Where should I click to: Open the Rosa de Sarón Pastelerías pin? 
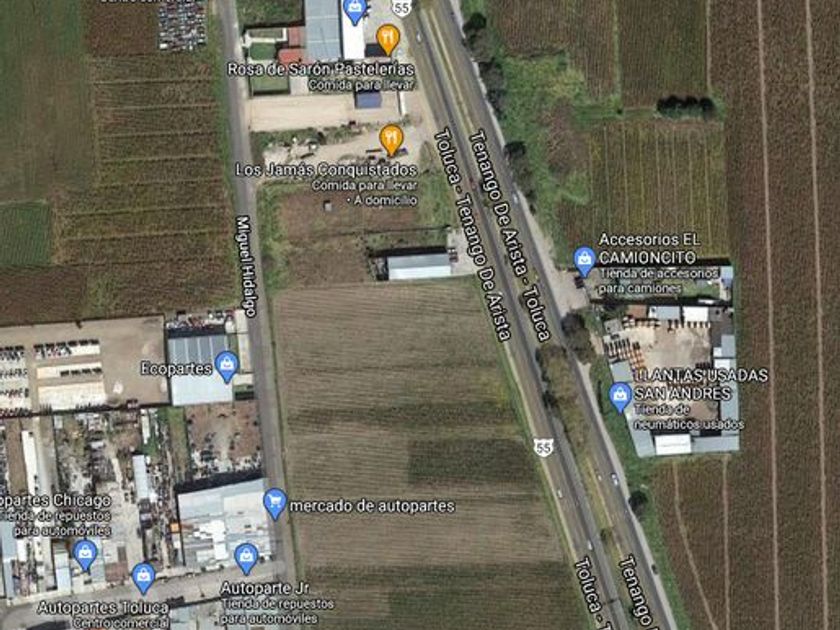pyautogui.click(x=388, y=39)
